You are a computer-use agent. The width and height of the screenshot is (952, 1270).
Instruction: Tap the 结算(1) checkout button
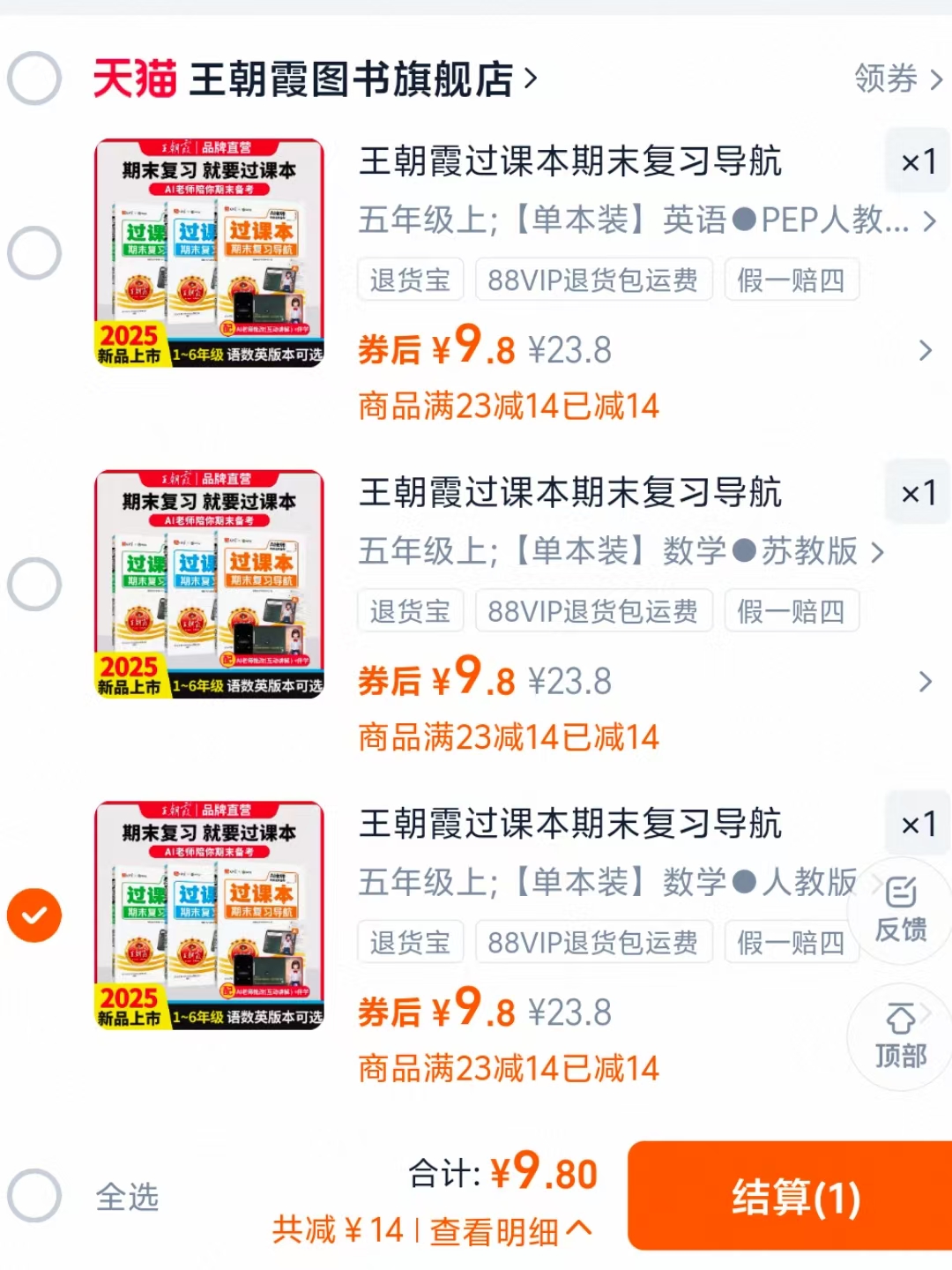point(792,1198)
